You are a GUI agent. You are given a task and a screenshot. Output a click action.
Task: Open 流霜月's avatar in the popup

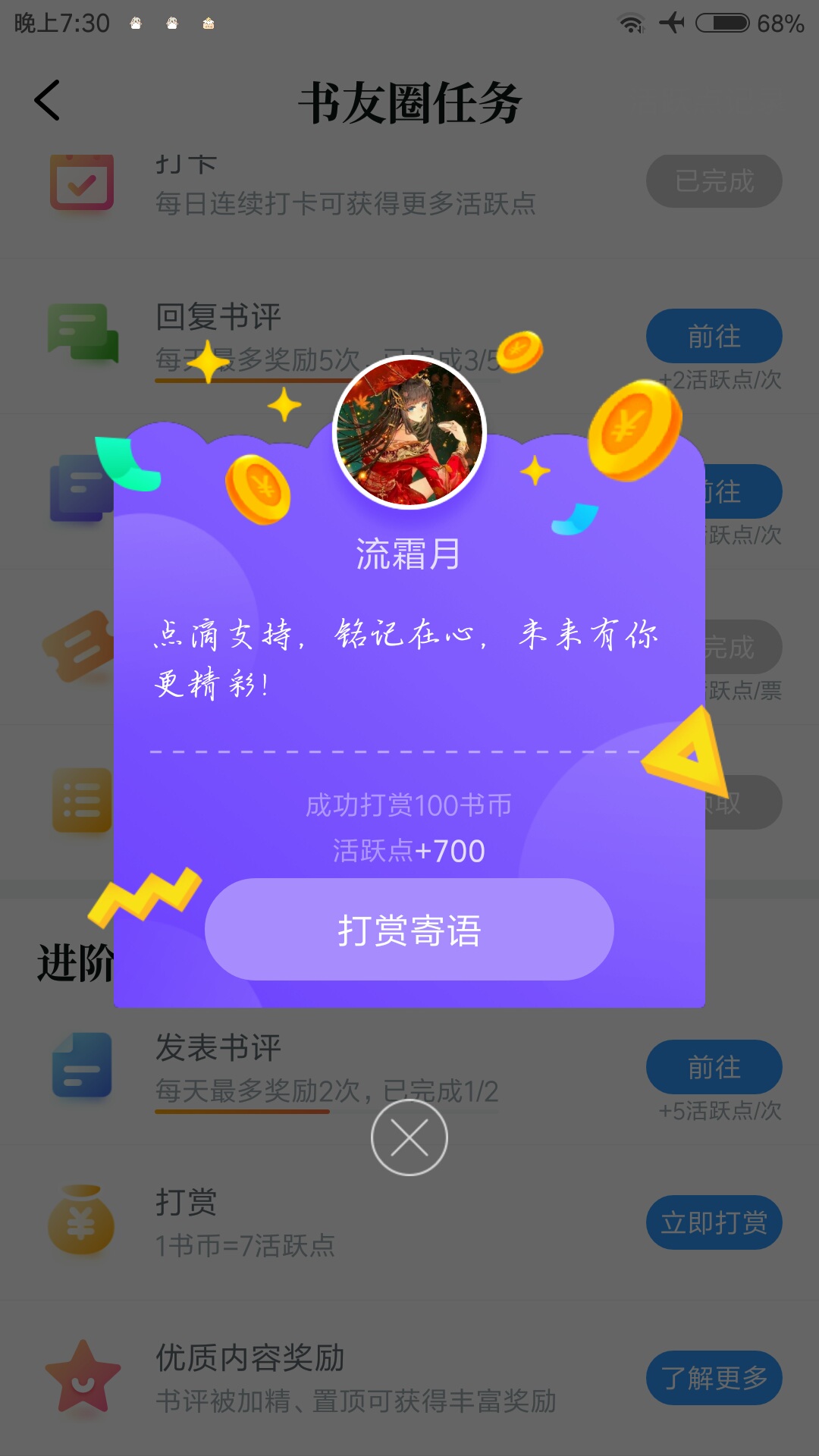pos(409,432)
